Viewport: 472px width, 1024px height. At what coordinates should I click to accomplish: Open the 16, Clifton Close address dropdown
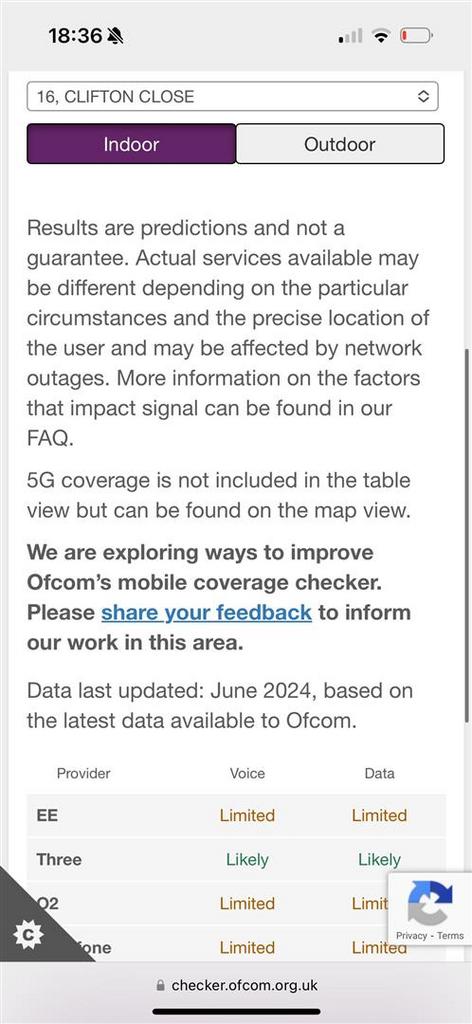232,97
